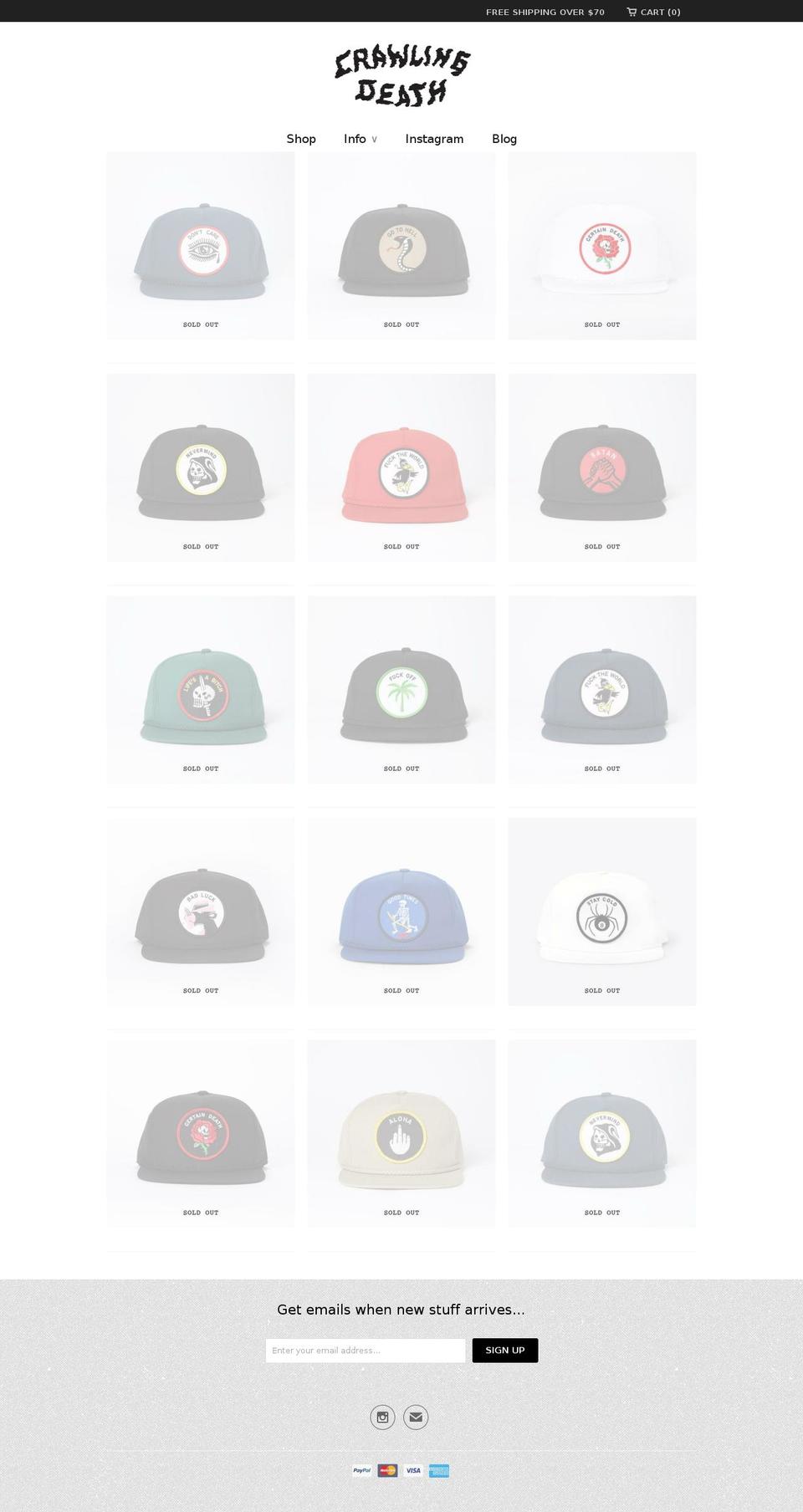Click the email envelope icon in footer

click(415, 1417)
